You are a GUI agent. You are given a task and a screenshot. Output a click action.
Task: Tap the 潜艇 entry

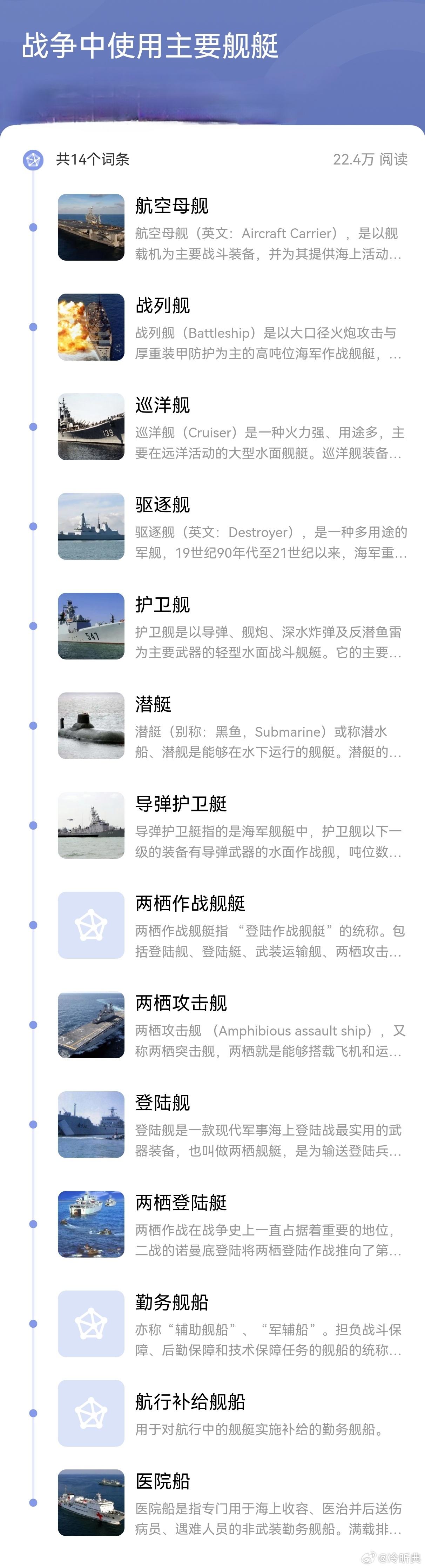point(154,705)
